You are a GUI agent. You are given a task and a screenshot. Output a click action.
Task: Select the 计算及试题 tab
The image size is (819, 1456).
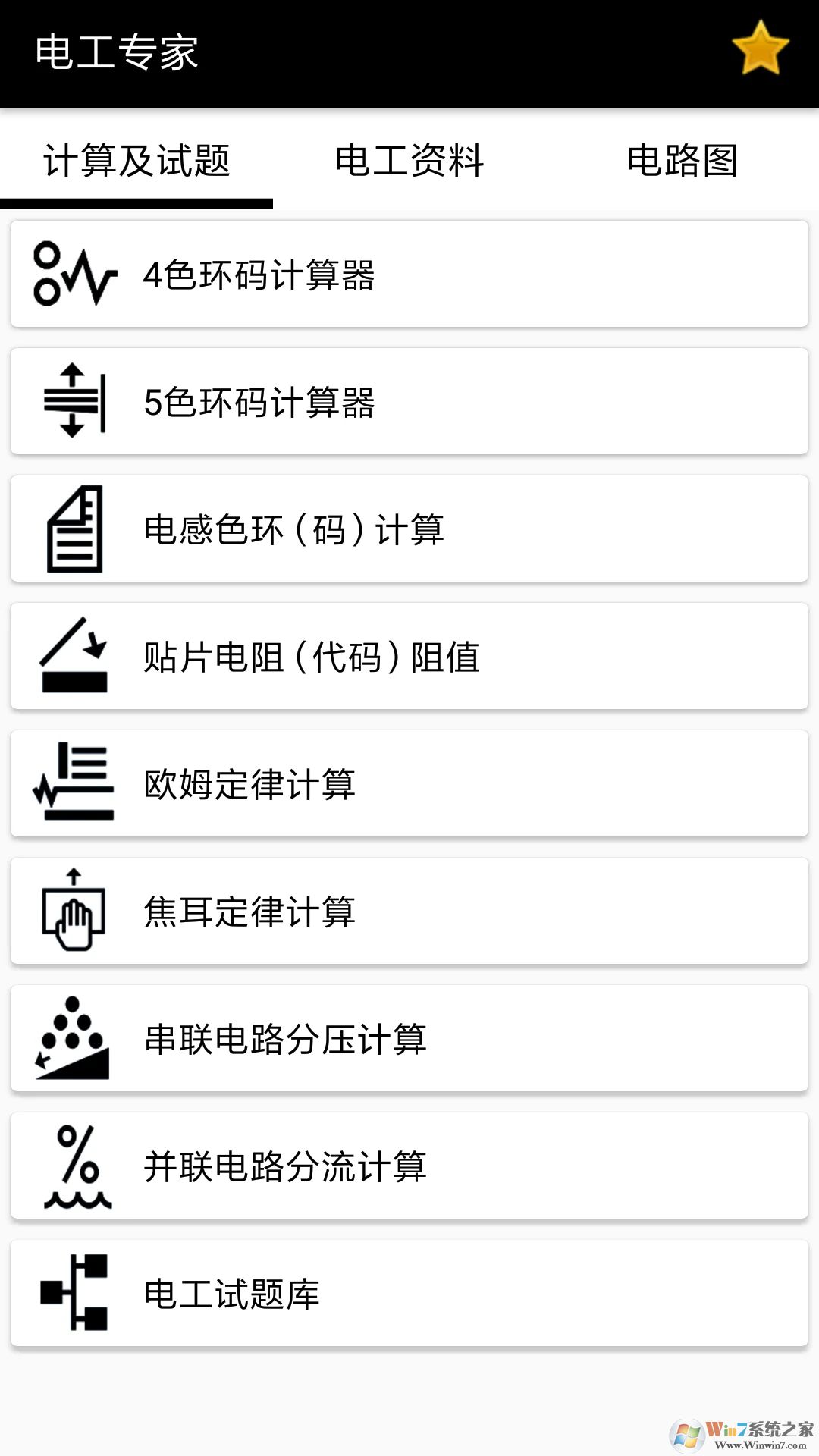(136, 161)
